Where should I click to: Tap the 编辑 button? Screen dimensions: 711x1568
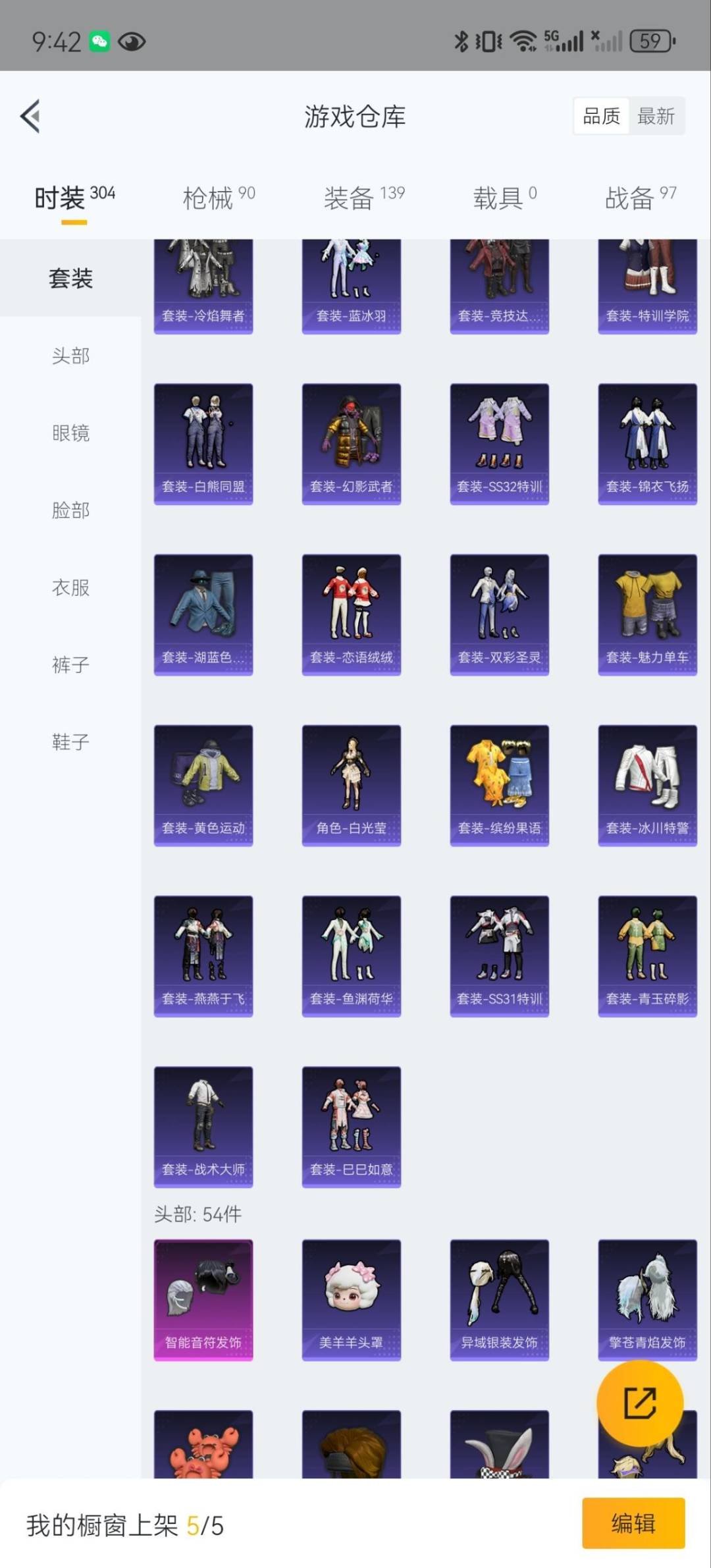coord(633,1523)
